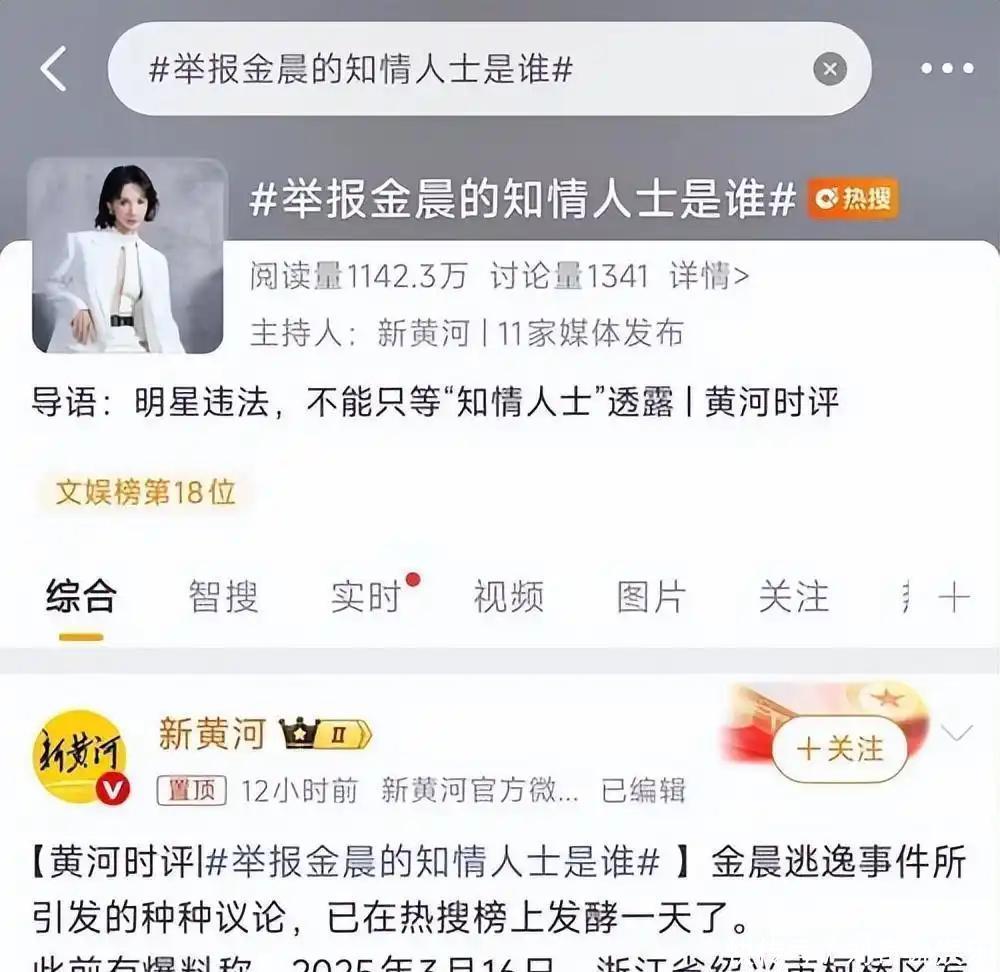
Task: Open 详情 for topic details
Action: pos(709,276)
